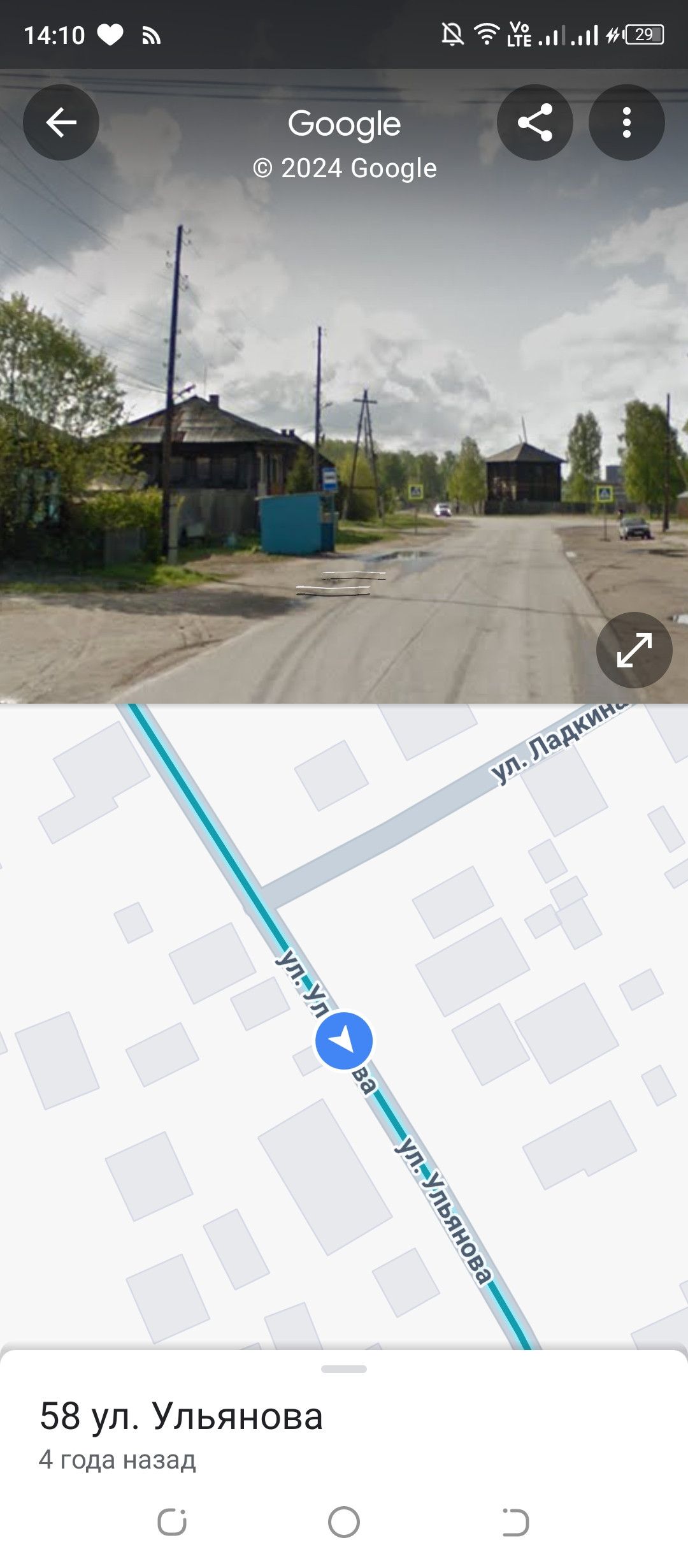
Task: Expand the bottom sheet handle
Action: tap(344, 1369)
